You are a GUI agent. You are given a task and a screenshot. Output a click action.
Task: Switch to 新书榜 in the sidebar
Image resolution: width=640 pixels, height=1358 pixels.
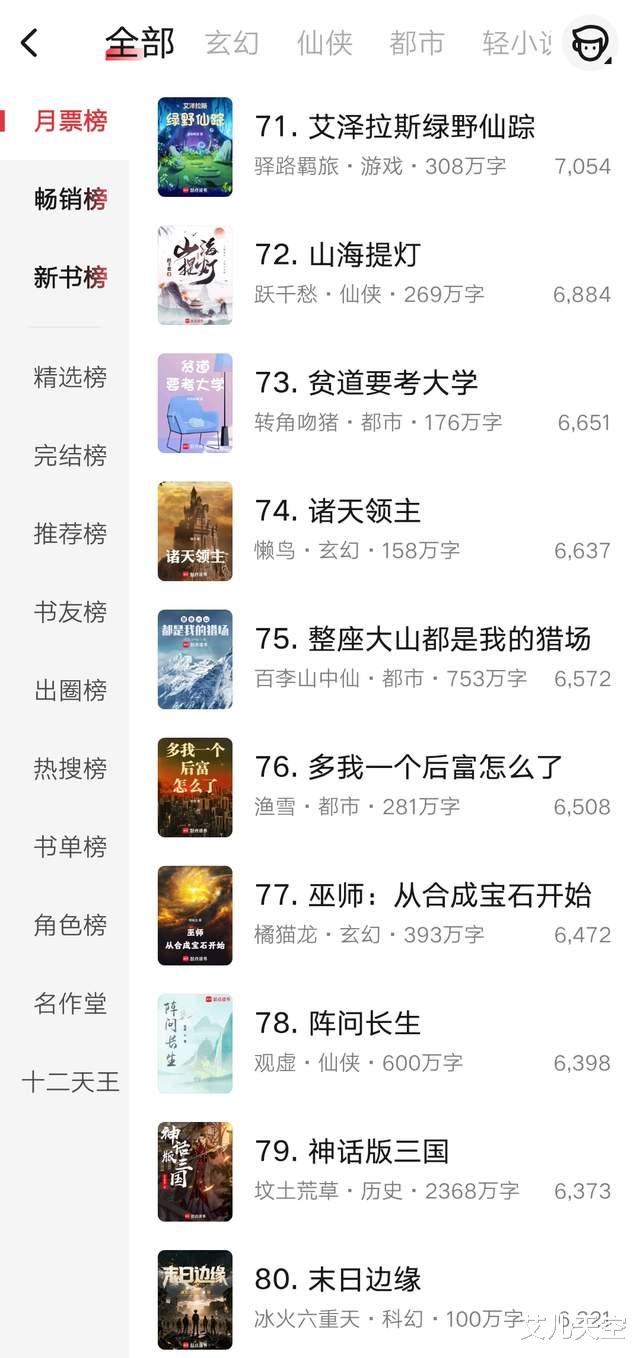70,277
